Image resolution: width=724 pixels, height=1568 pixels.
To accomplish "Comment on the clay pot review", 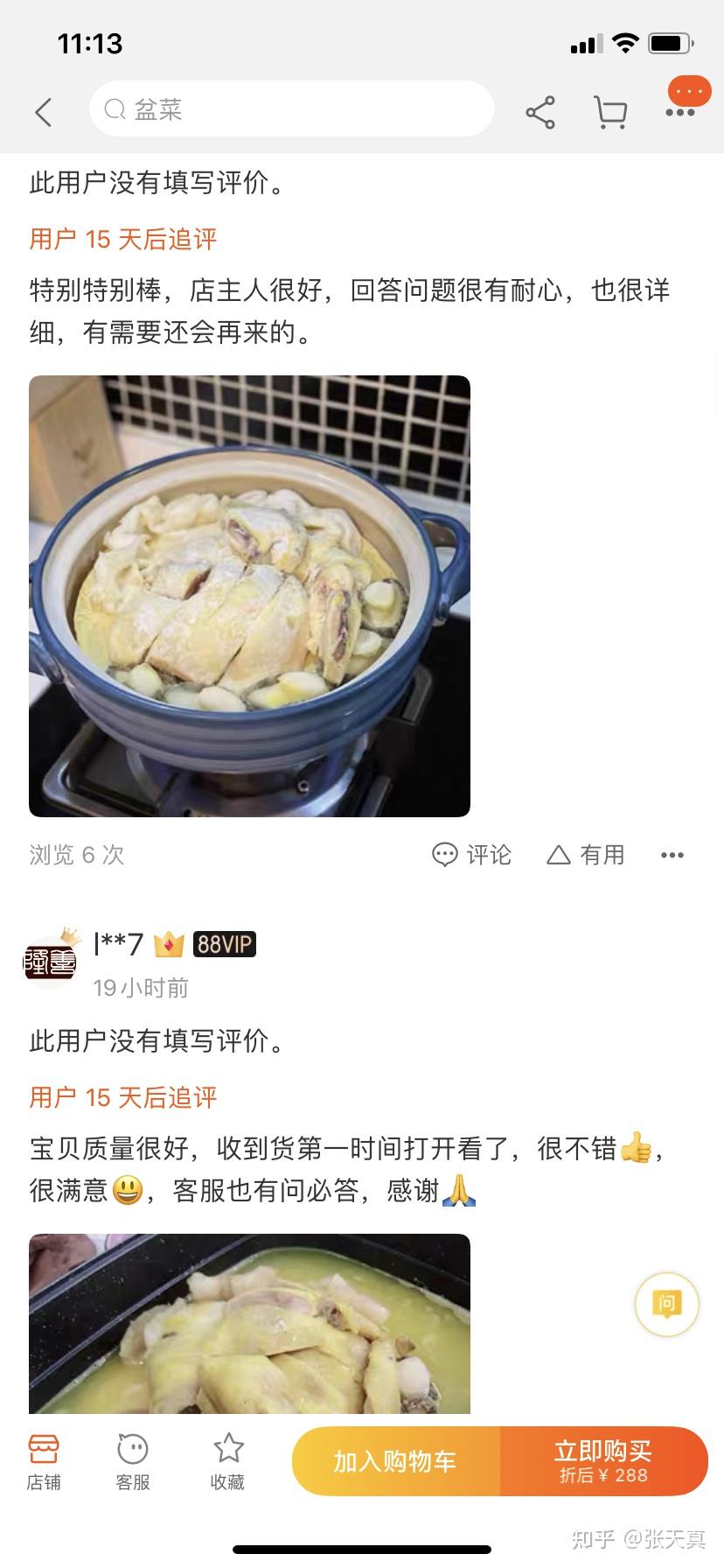I will point(472,855).
